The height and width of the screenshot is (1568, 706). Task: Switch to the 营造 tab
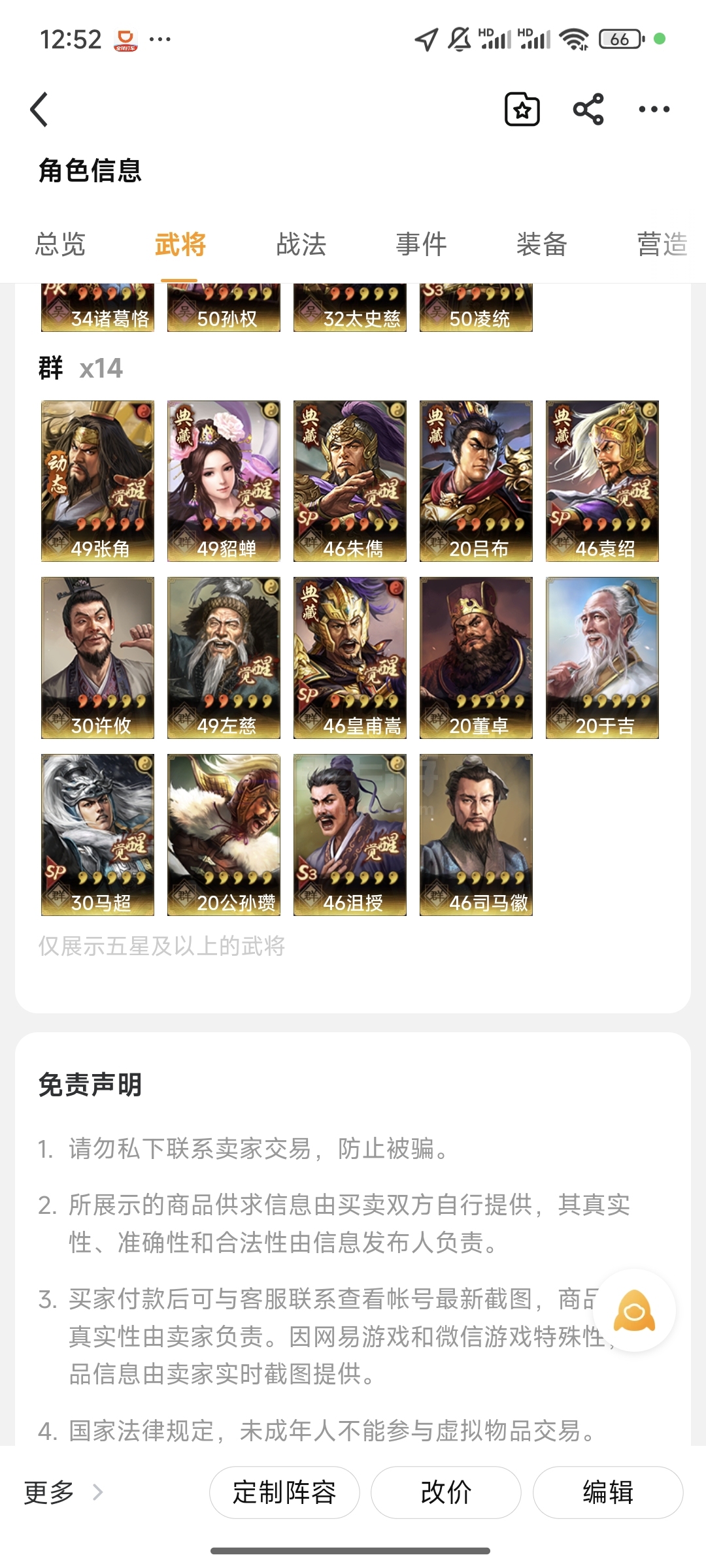[662, 244]
